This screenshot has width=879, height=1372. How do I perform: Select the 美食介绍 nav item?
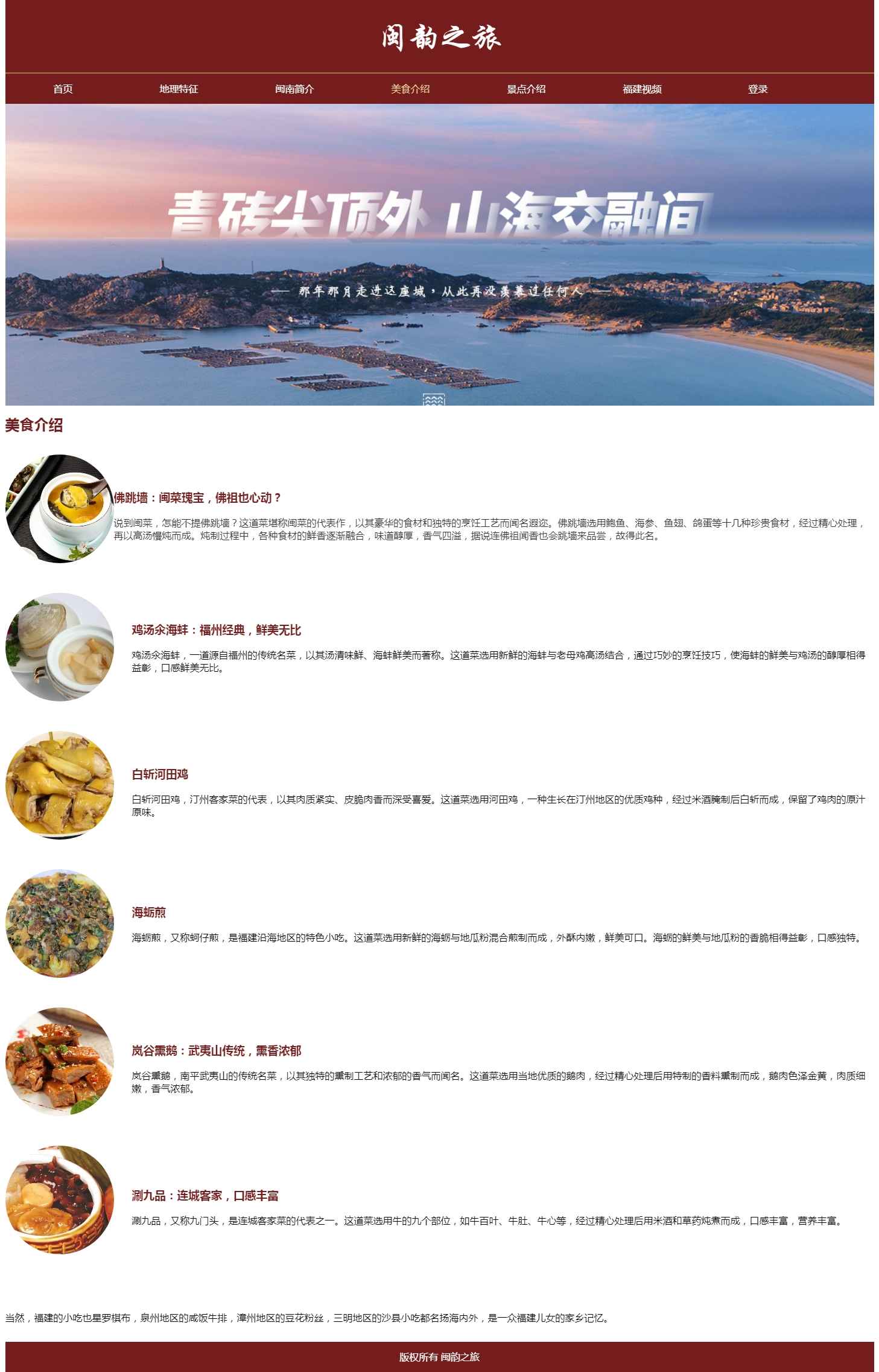point(410,89)
